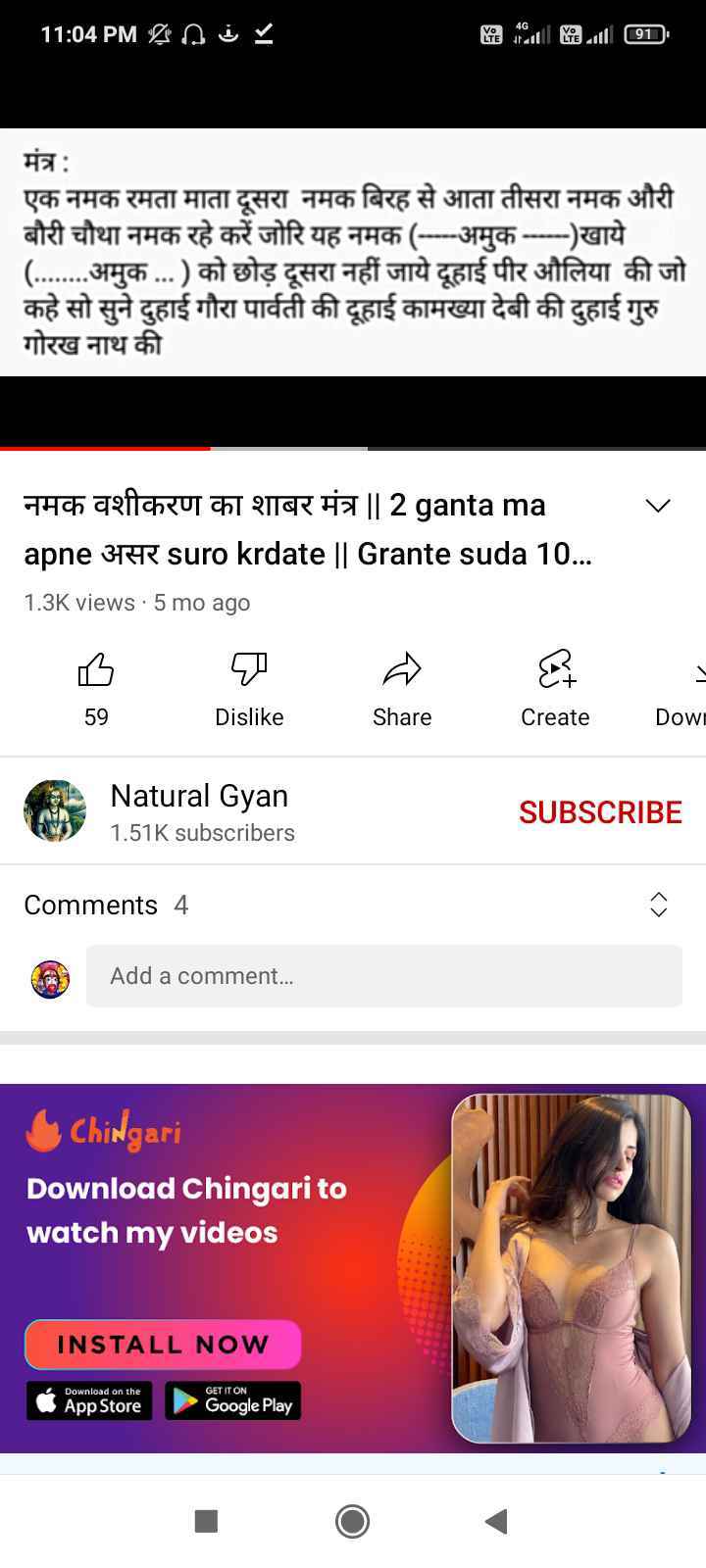Subscribe to Natural Gyan channel
This screenshot has height=1568, width=706.
coord(600,811)
